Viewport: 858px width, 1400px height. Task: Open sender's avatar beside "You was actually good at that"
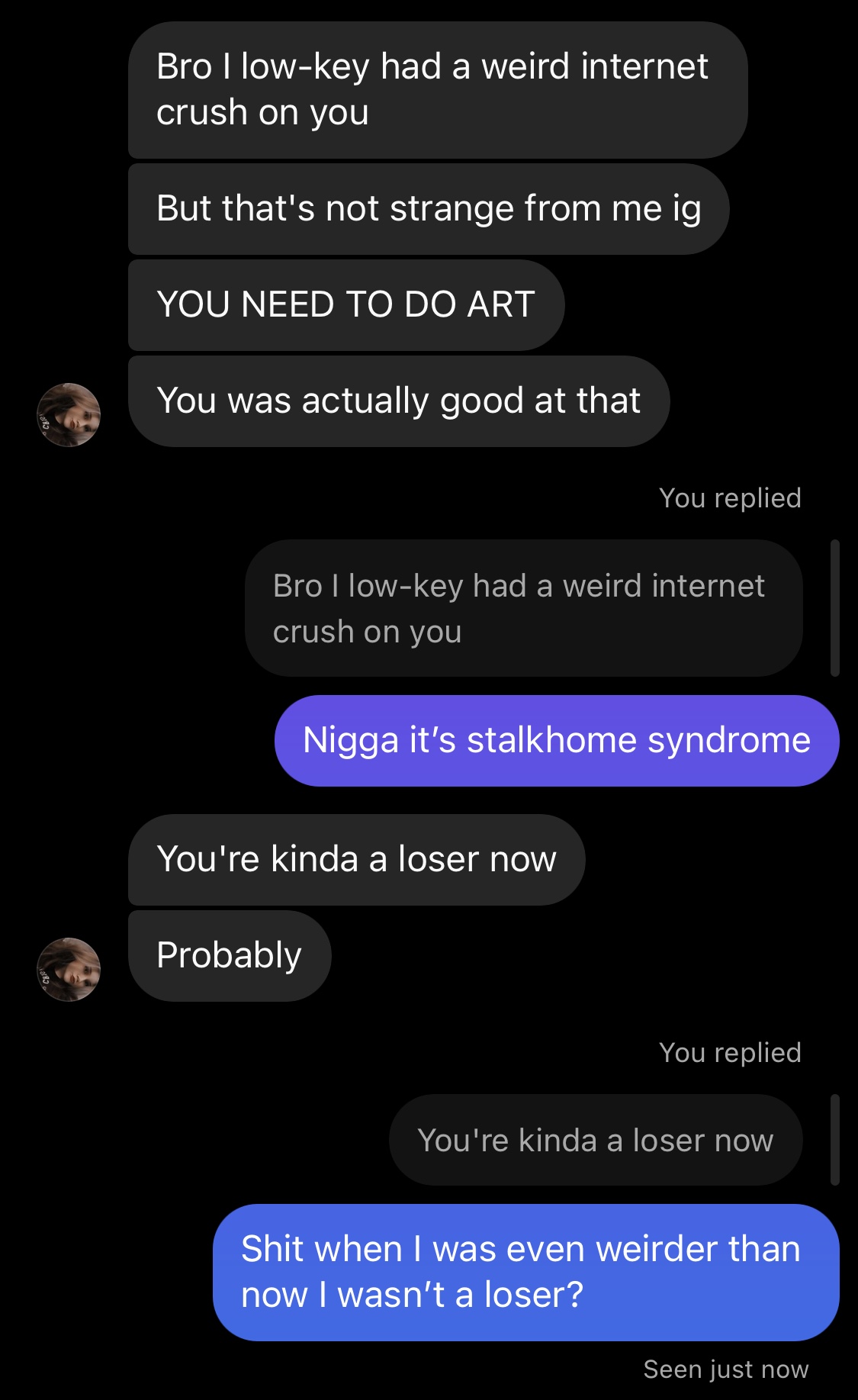click(69, 415)
